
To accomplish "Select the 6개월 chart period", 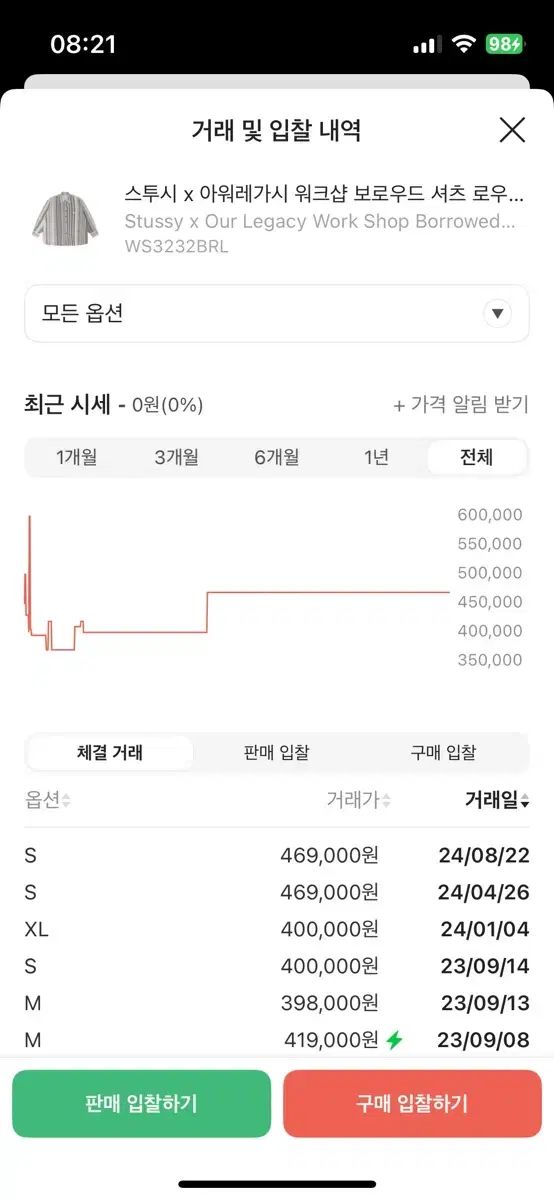I will [x=277, y=457].
